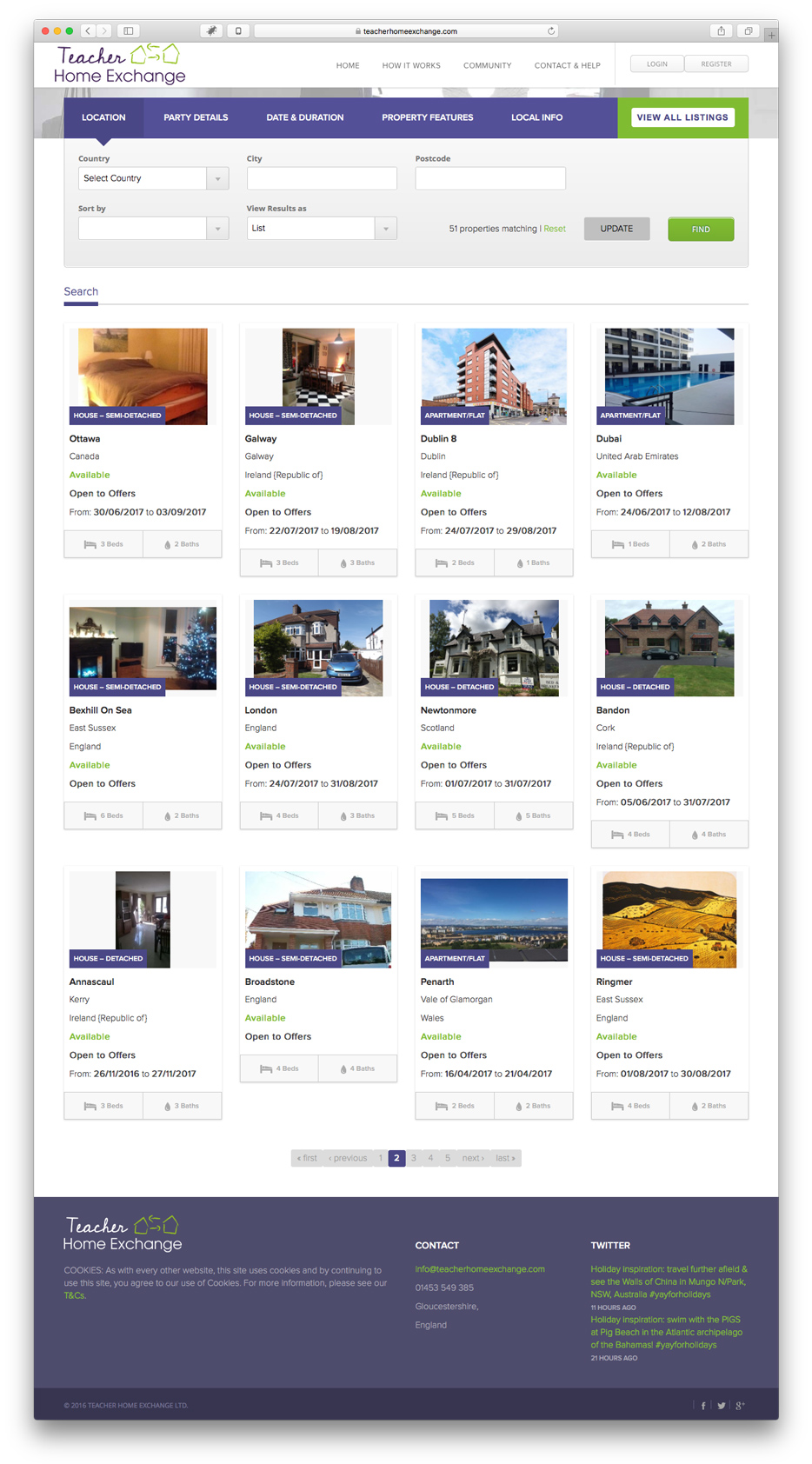
Task: Tap the Update button
Action: click(616, 229)
